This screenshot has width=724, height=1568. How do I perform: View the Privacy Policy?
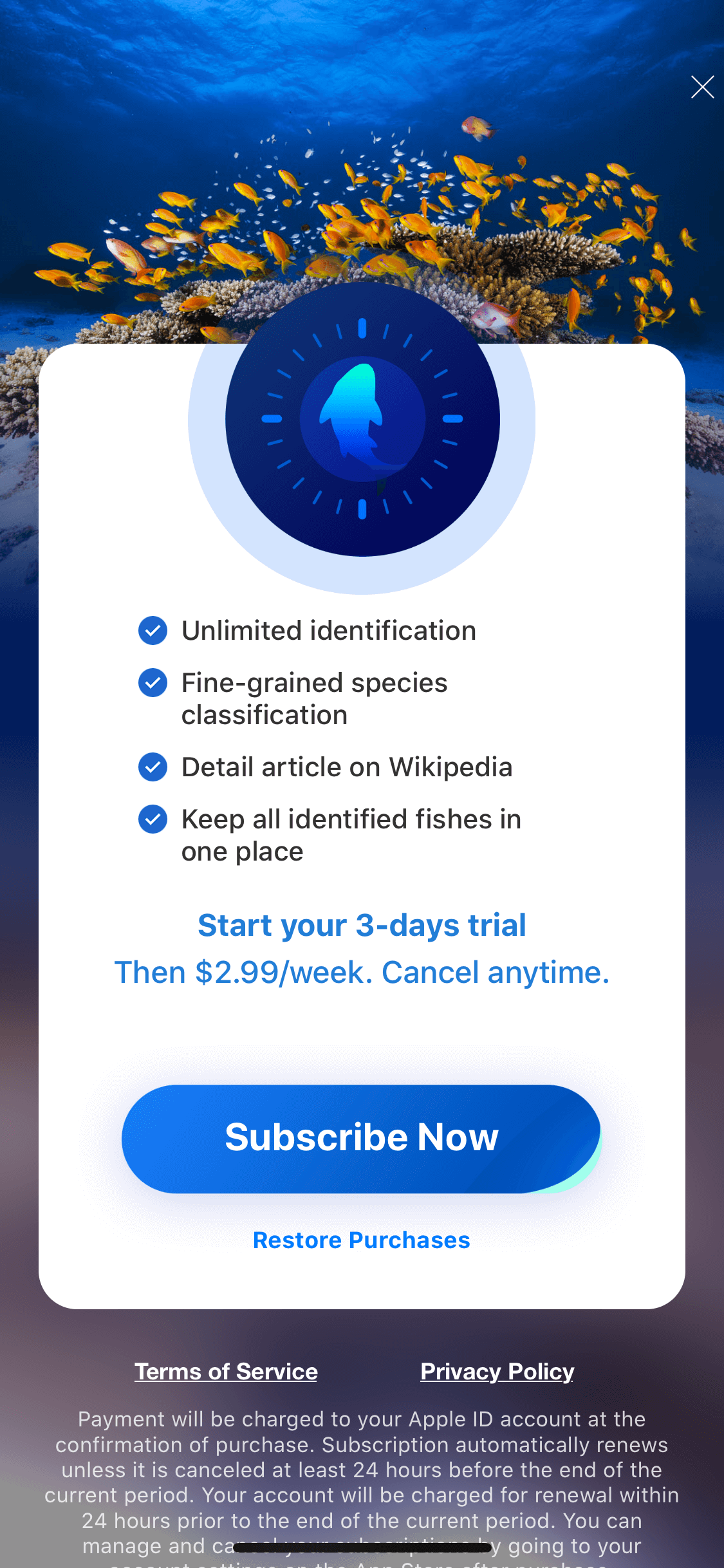tap(497, 1372)
